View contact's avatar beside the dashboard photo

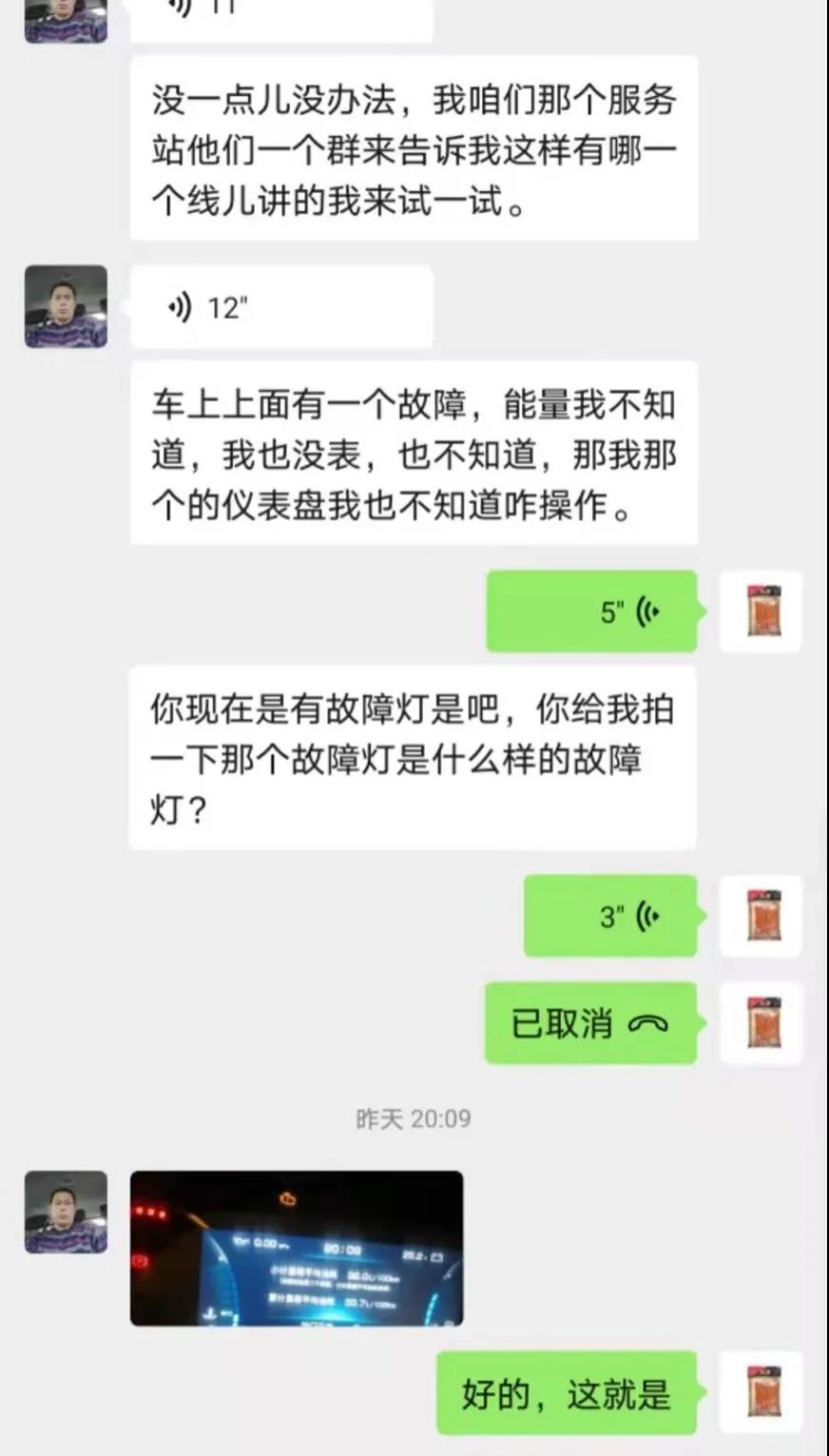tap(66, 1212)
